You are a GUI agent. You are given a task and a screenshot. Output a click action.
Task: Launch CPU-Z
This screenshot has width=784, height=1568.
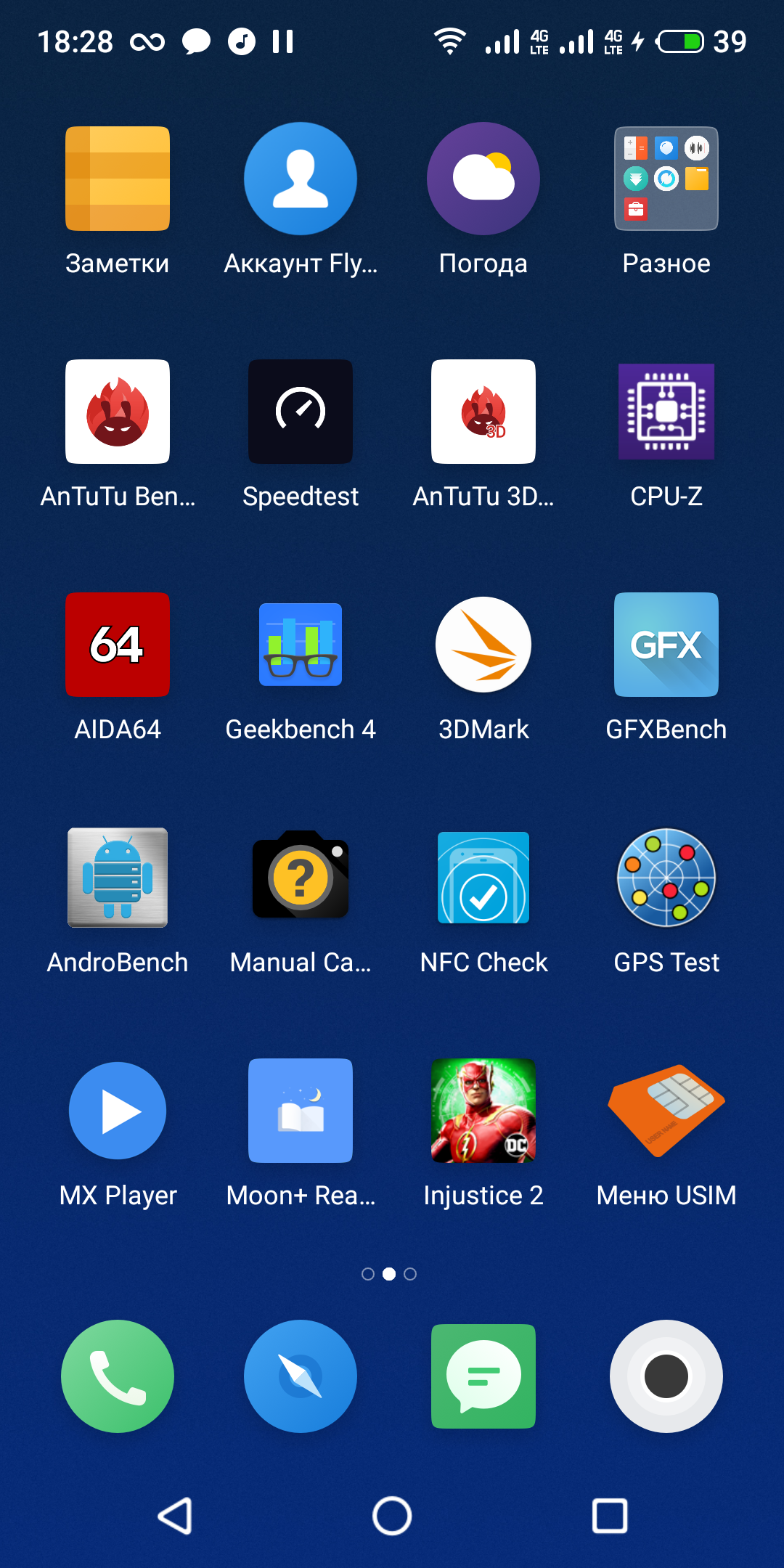[x=666, y=412]
